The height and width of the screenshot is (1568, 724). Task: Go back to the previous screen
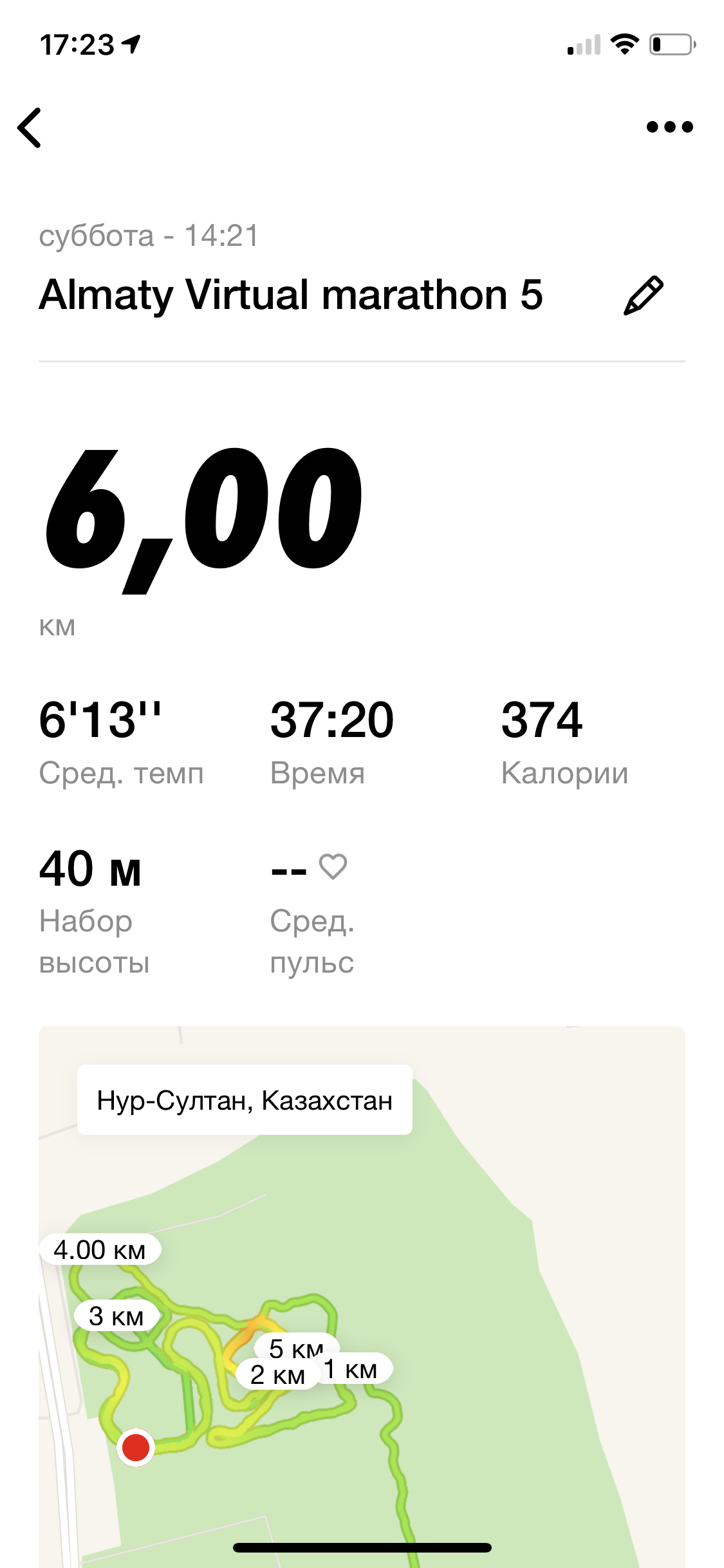click(x=30, y=127)
